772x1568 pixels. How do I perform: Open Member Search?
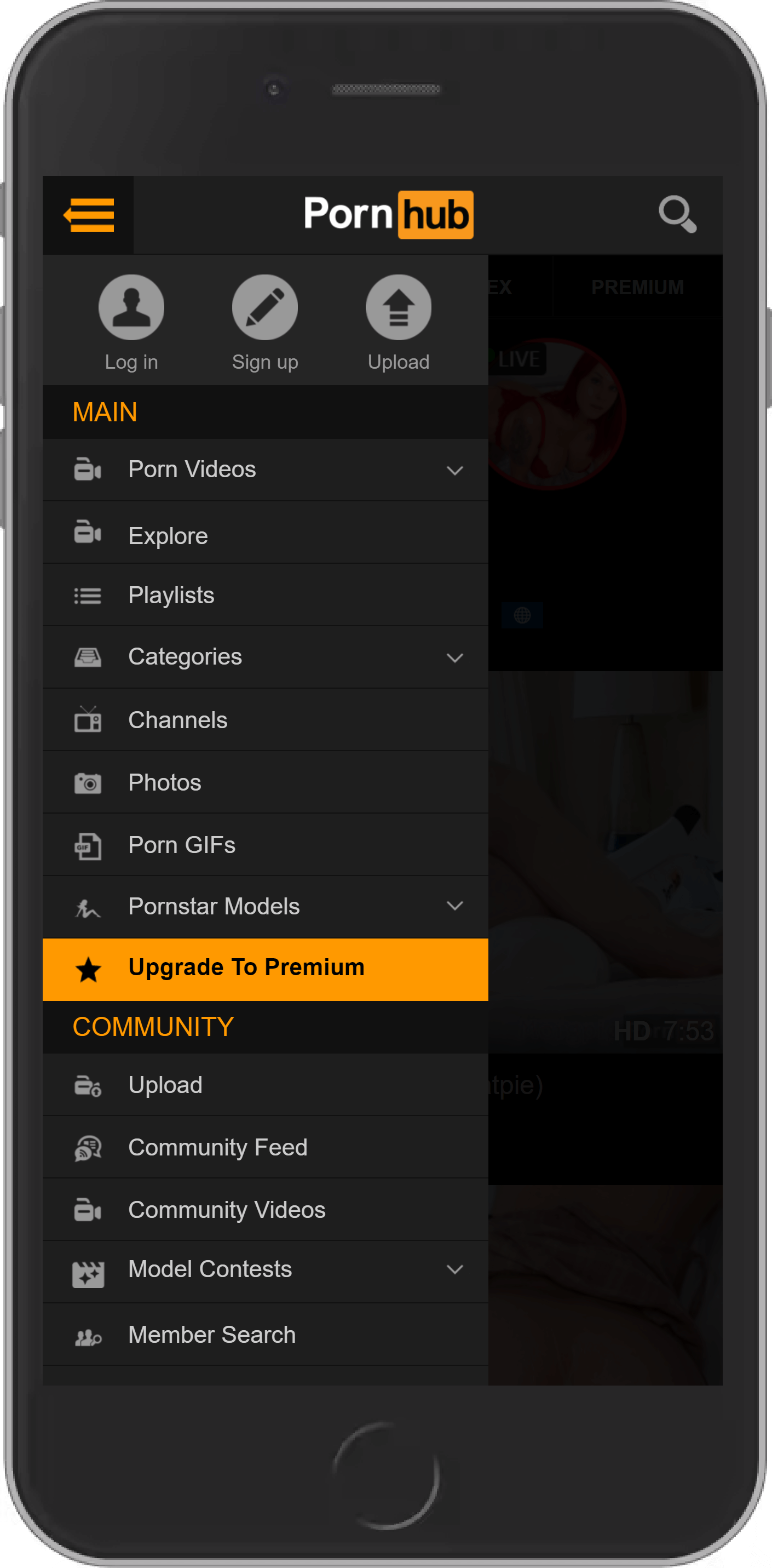(x=265, y=1334)
